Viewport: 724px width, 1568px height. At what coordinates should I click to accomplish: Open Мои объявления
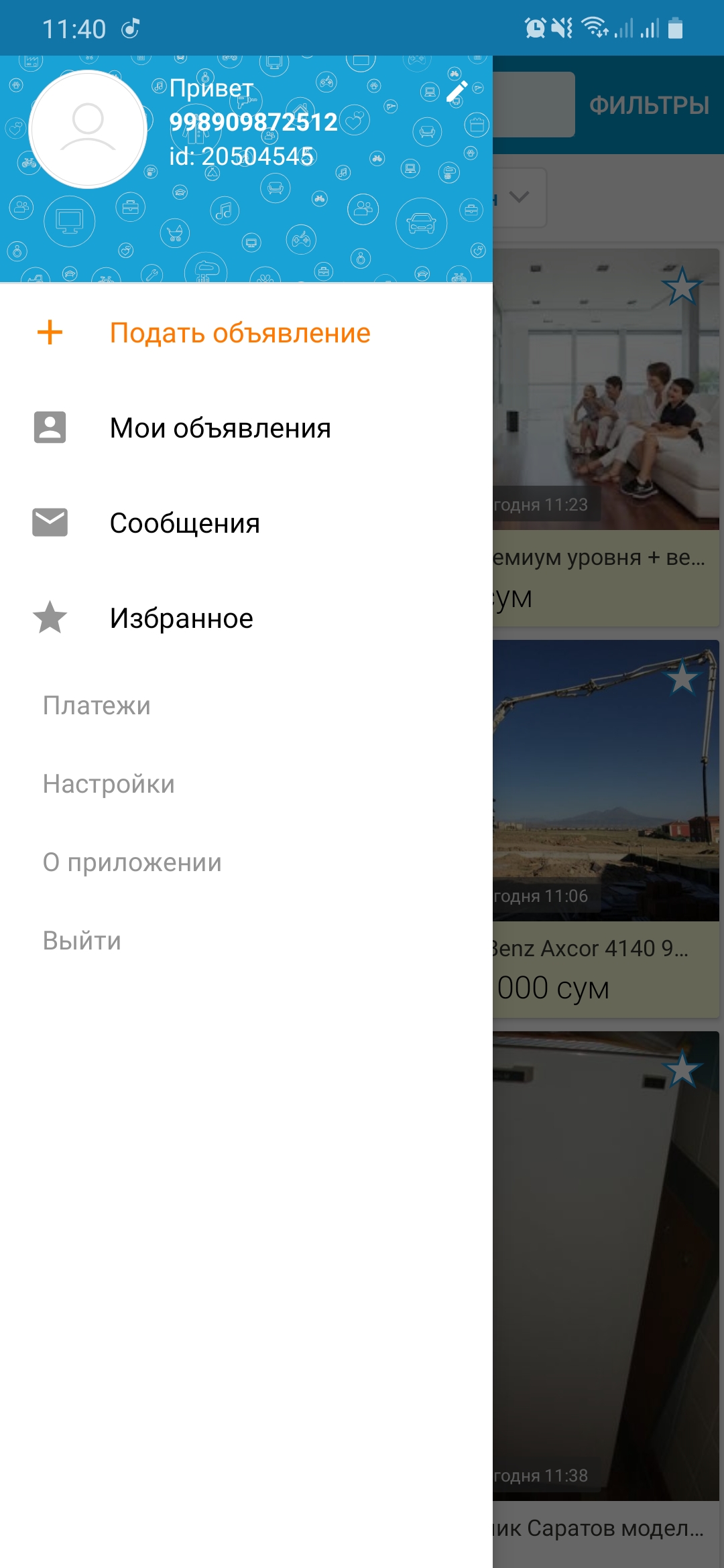point(220,428)
